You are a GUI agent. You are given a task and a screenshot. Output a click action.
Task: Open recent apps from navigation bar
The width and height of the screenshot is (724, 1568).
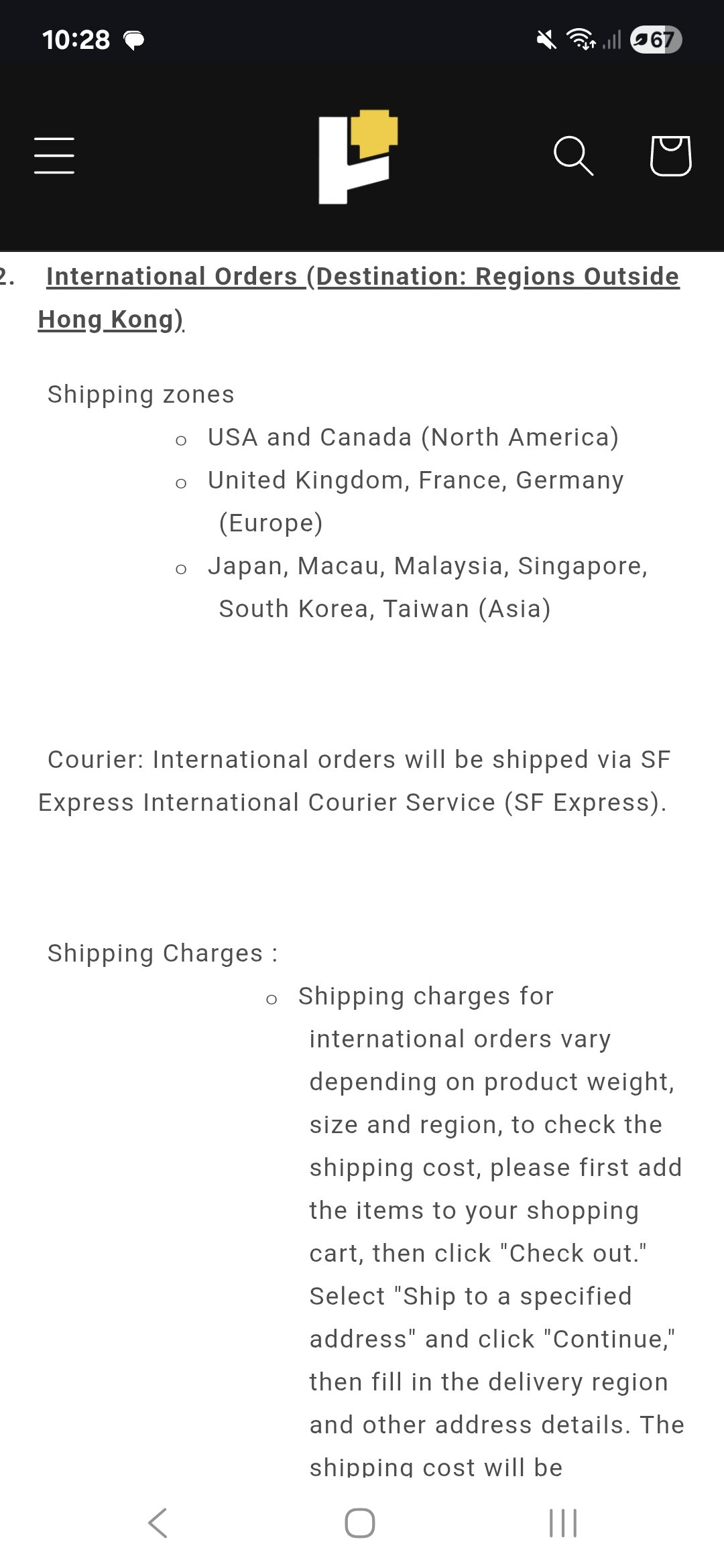point(563,1523)
